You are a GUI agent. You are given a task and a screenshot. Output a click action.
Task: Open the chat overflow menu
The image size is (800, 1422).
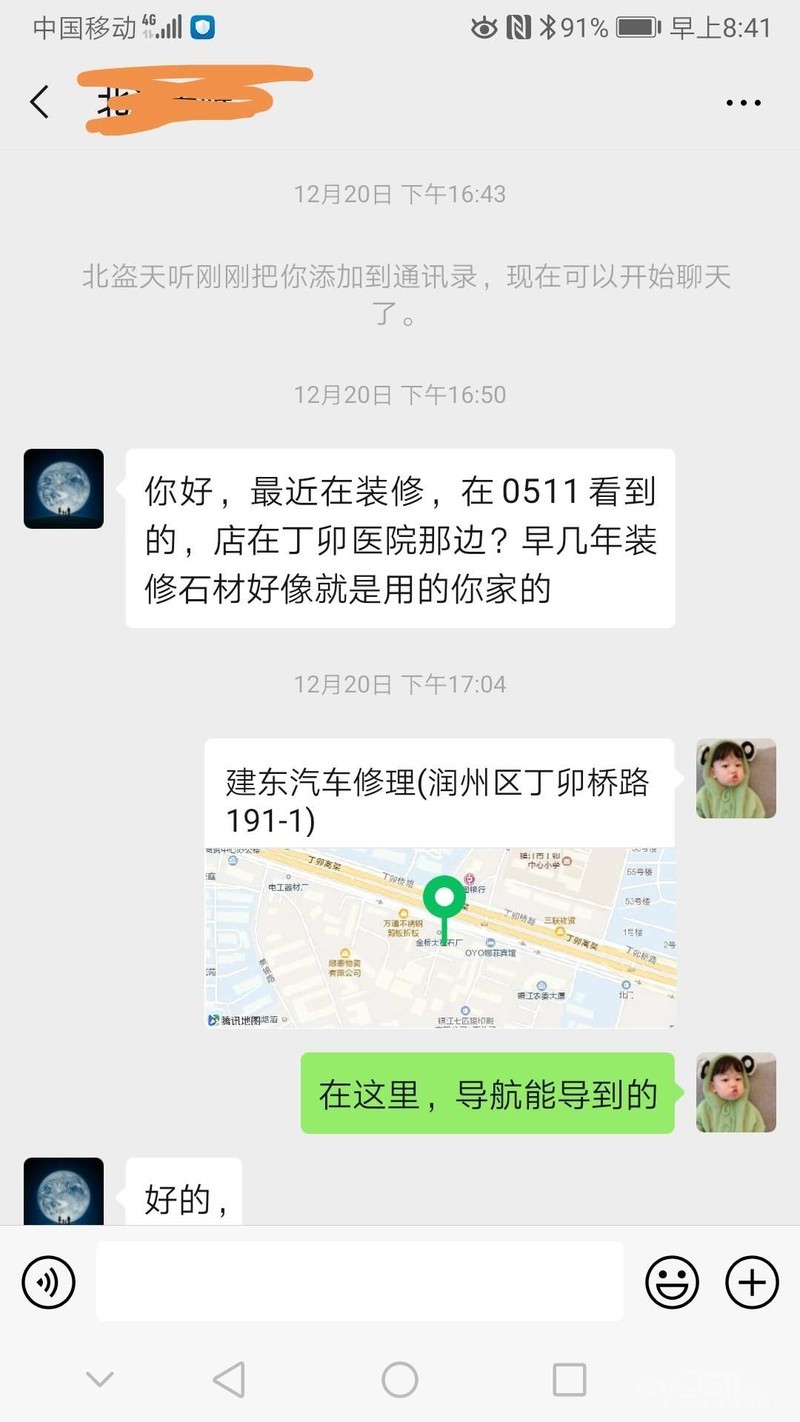pos(743,103)
